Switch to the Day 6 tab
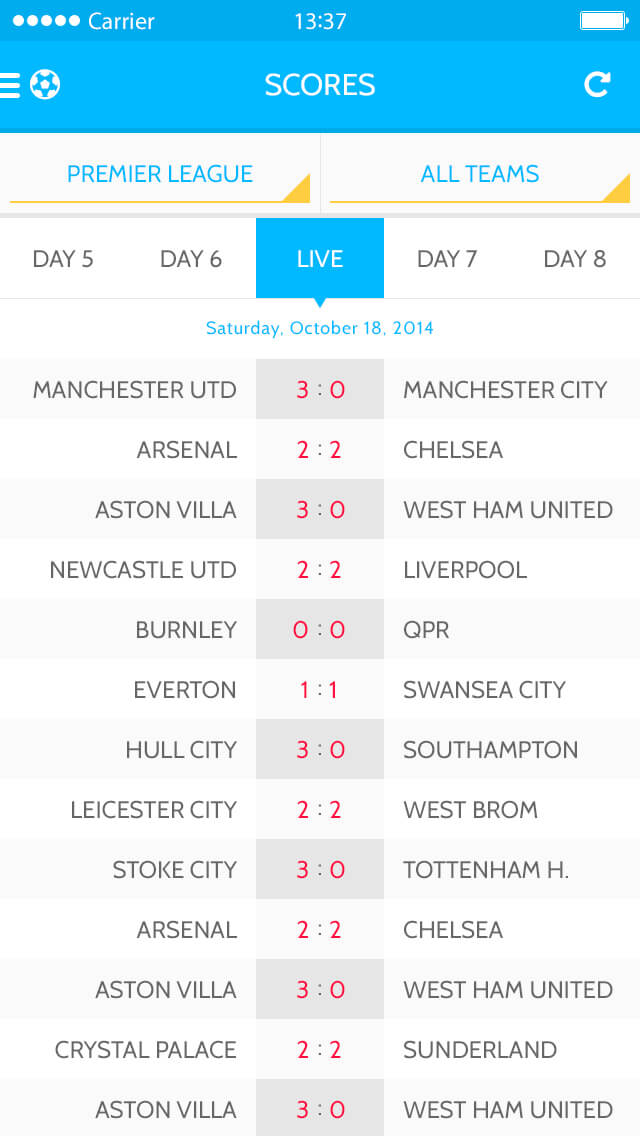The width and height of the screenshot is (640, 1136). coord(191,259)
